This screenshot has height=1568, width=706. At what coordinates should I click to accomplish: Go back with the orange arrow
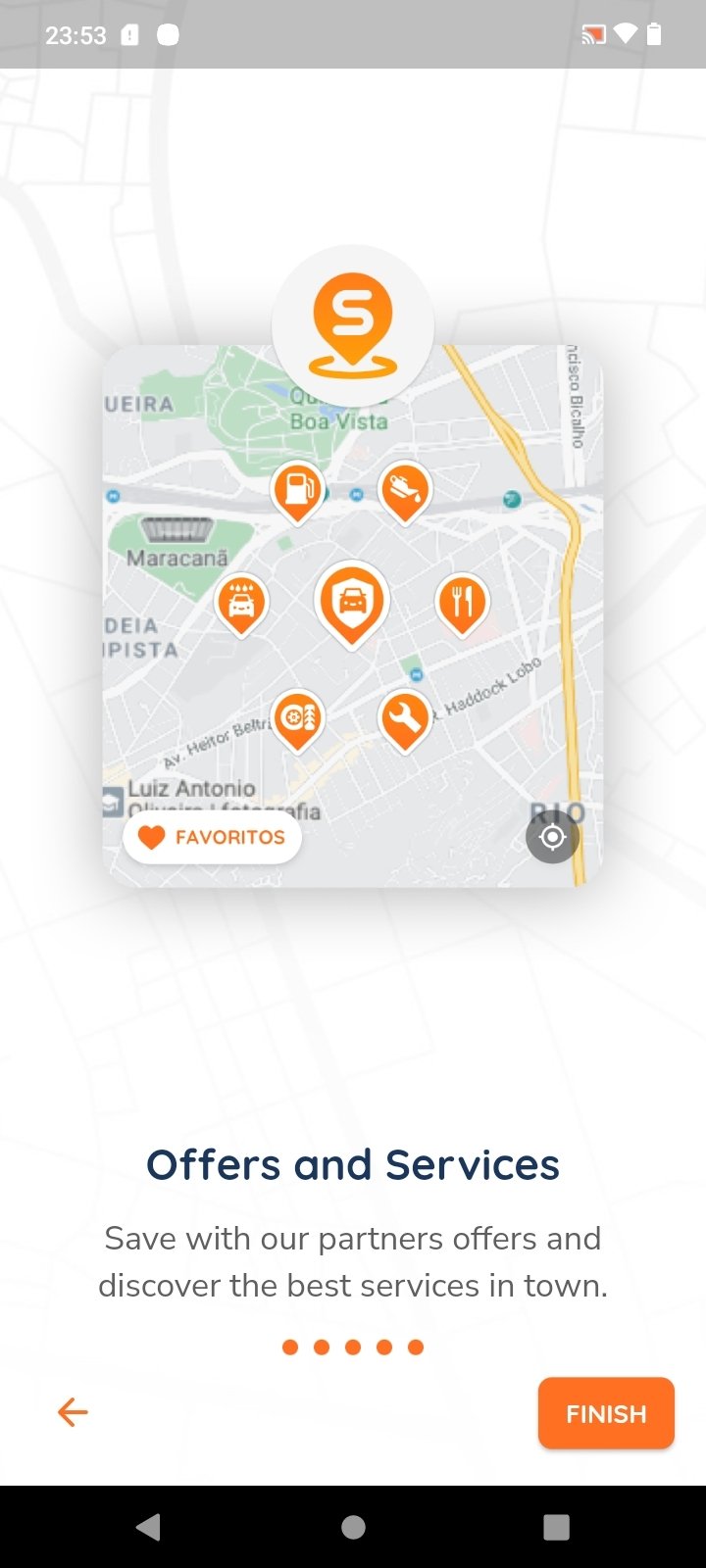(x=73, y=1412)
